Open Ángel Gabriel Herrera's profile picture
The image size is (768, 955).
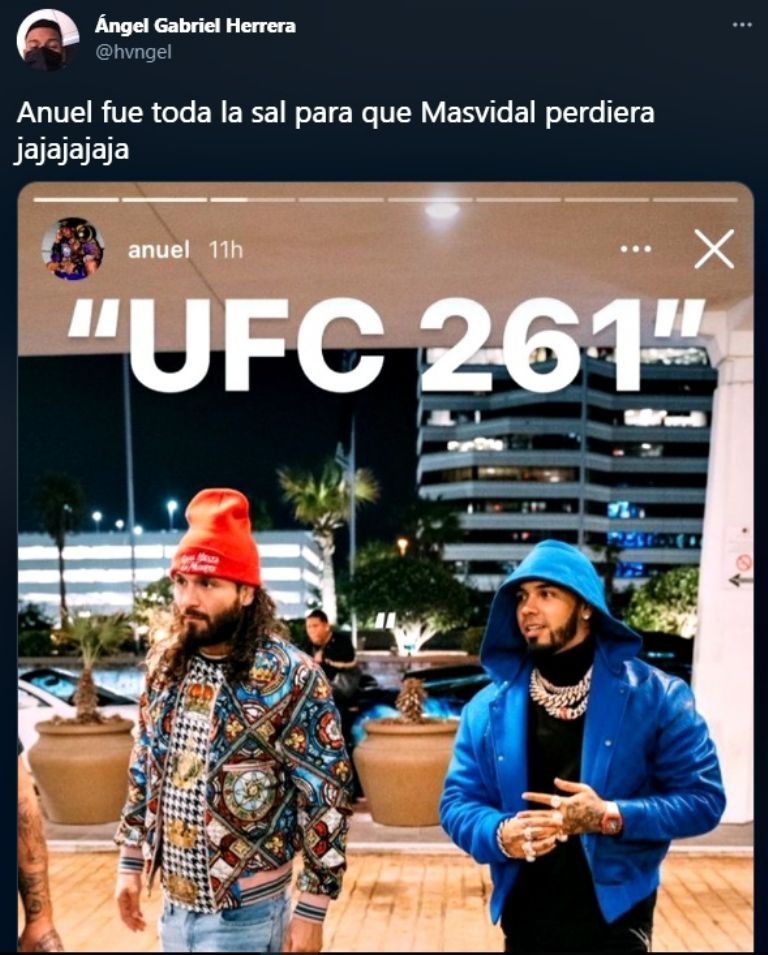(x=48, y=39)
